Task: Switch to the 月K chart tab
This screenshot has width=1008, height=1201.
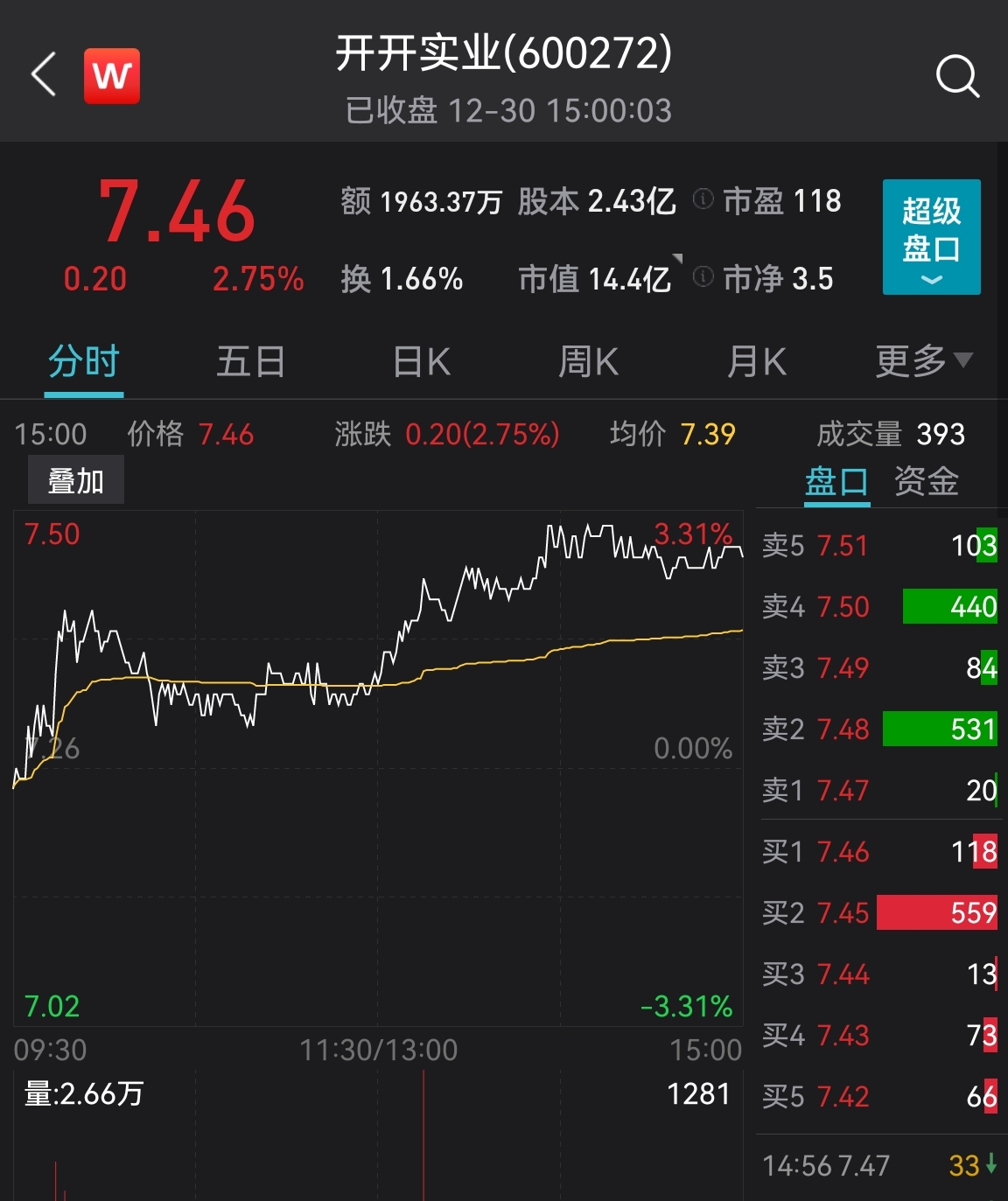Action: 756,362
